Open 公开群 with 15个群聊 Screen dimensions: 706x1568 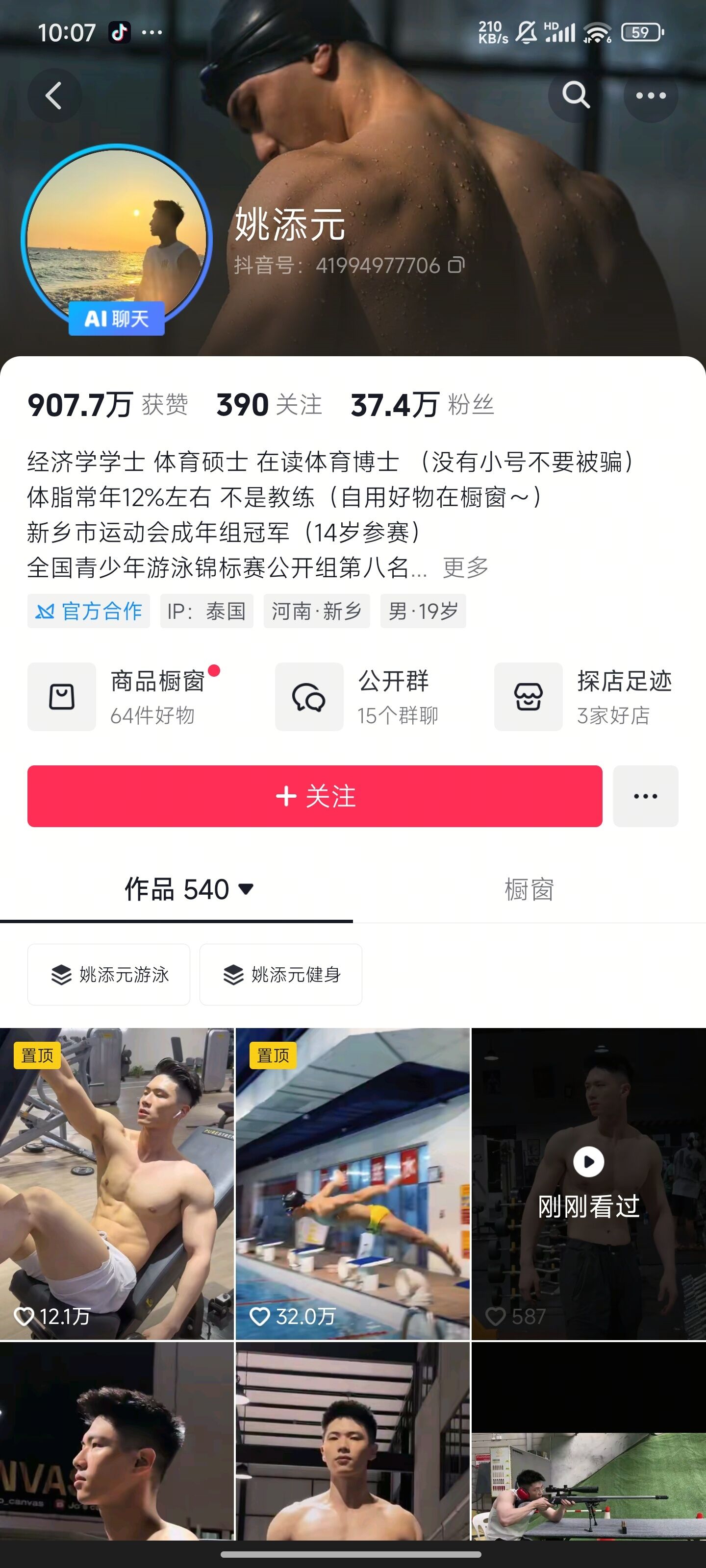(357, 697)
